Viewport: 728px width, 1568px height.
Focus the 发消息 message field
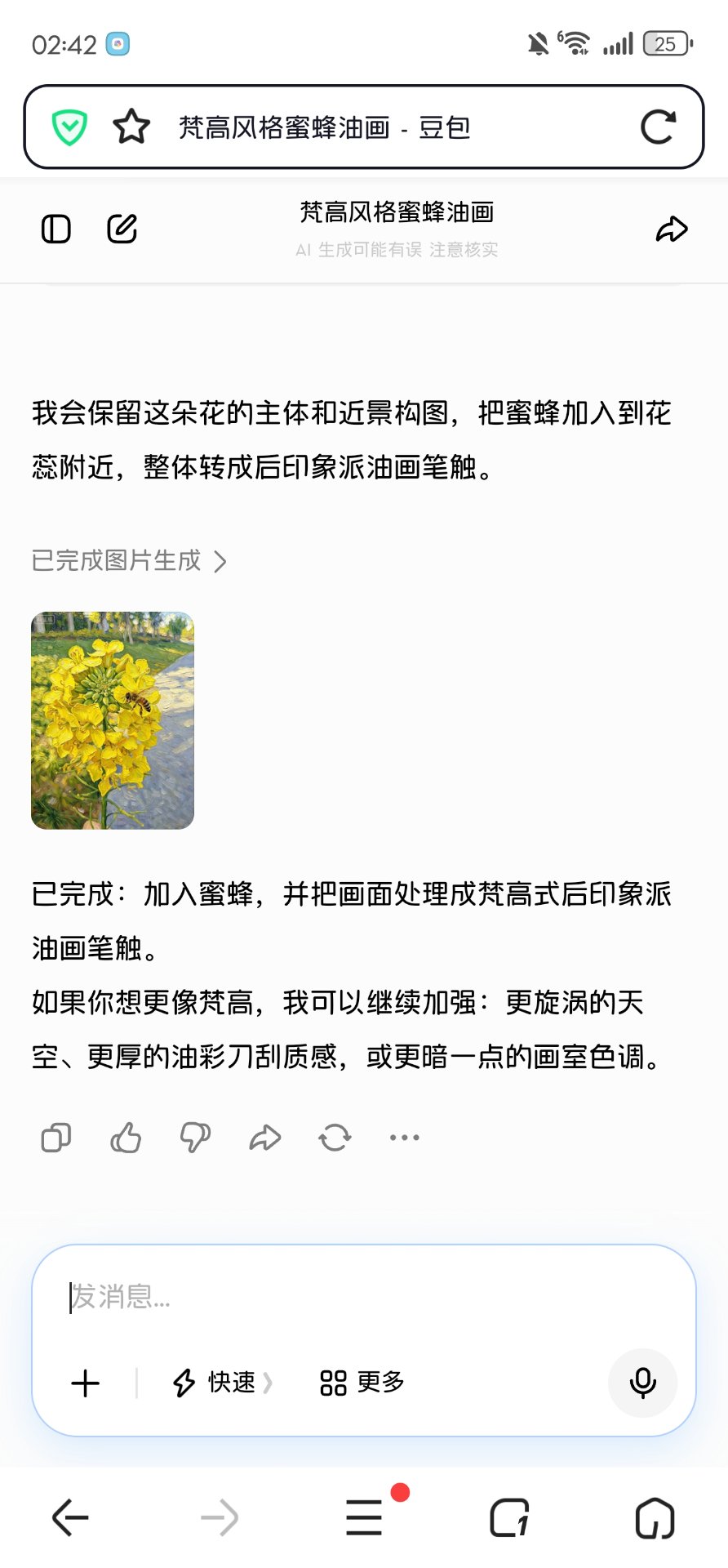pyautogui.click(x=364, y=1296)
